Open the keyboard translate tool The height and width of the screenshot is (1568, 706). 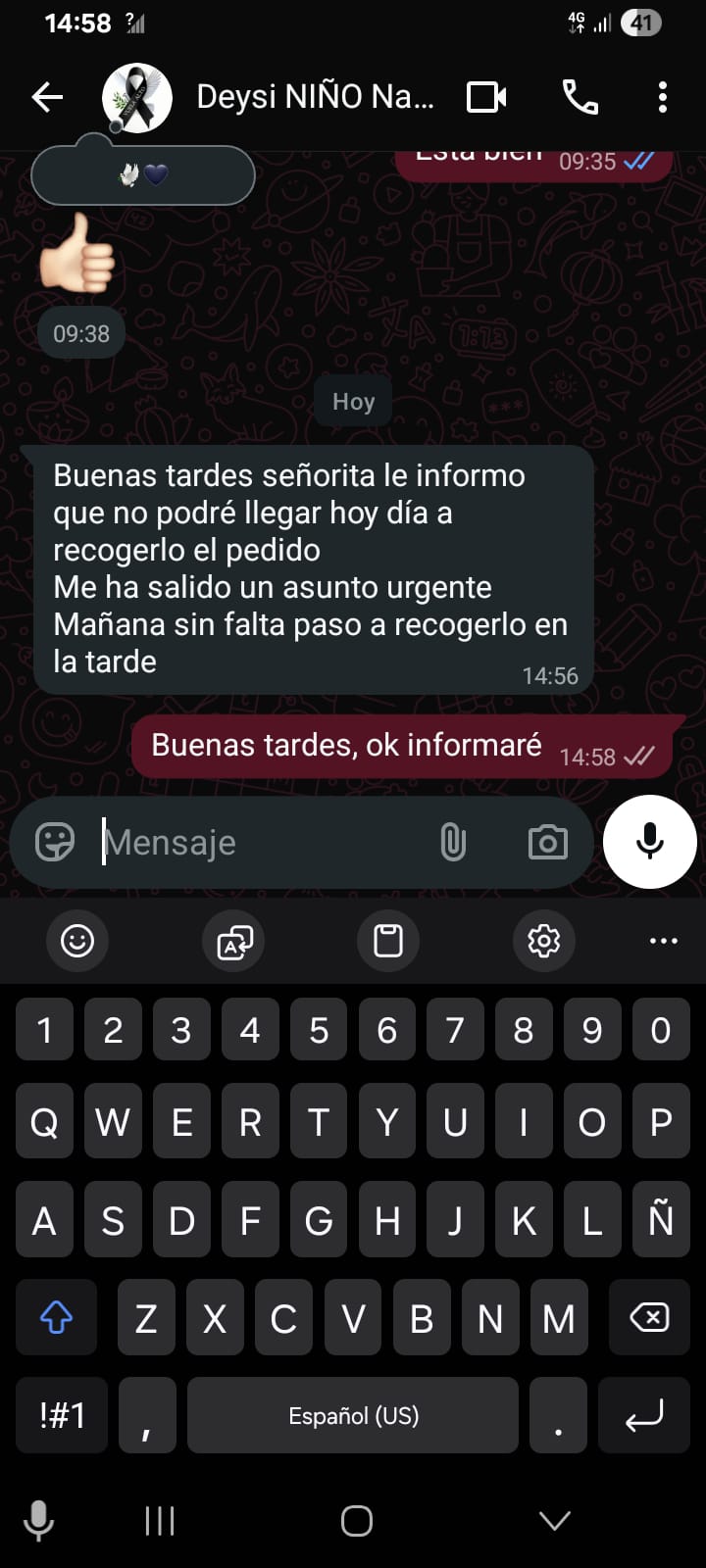click(x=234, y=941)
